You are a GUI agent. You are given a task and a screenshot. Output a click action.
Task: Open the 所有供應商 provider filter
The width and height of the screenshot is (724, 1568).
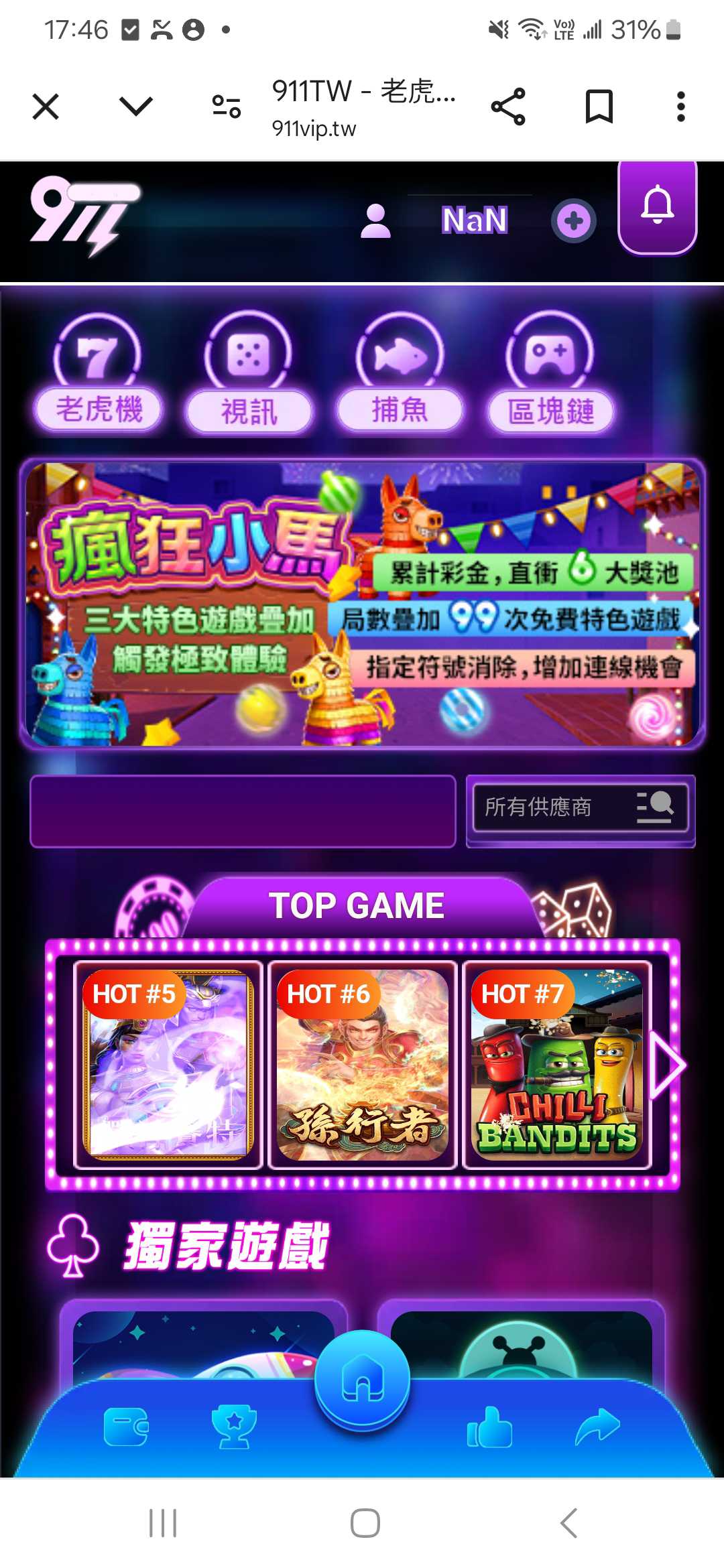(581, 807)
